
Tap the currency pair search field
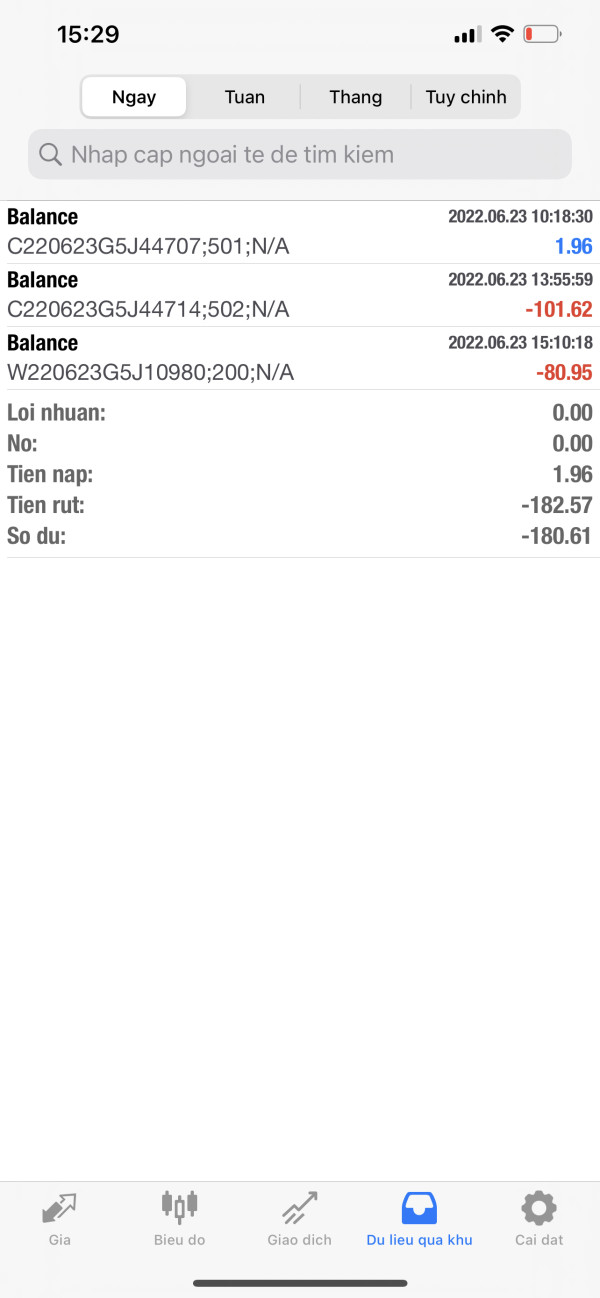pyautogui.click(x=300, y=155)
